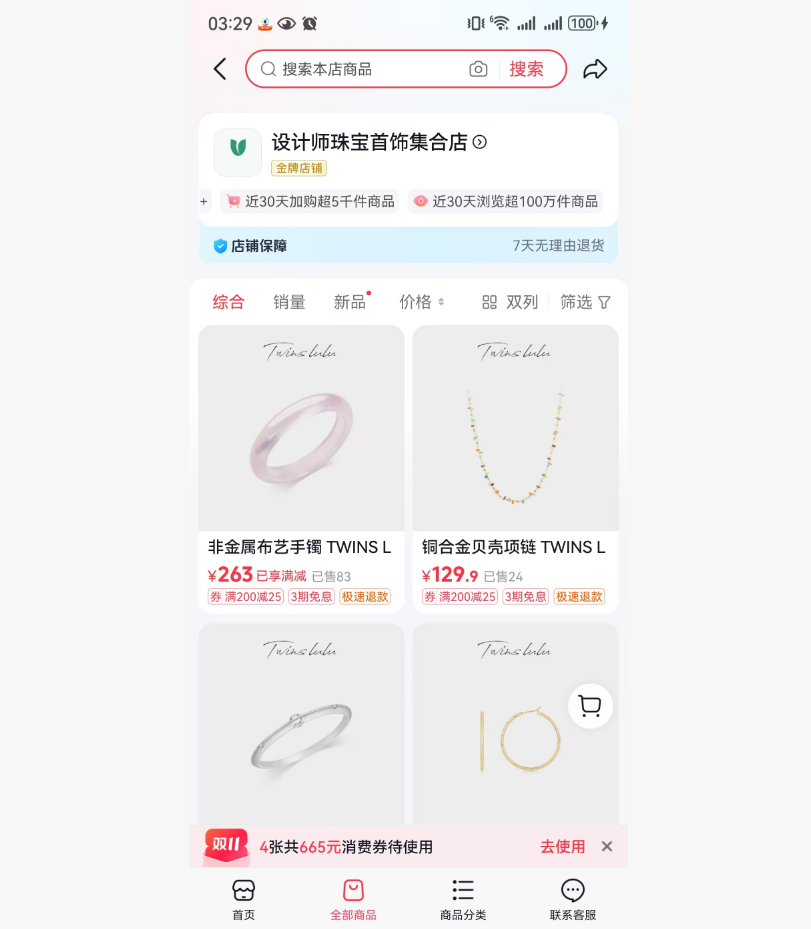The image size is (811, 929).
Task: Dismiss the 双11 coupon banner
Action: (x=607, y=847)
